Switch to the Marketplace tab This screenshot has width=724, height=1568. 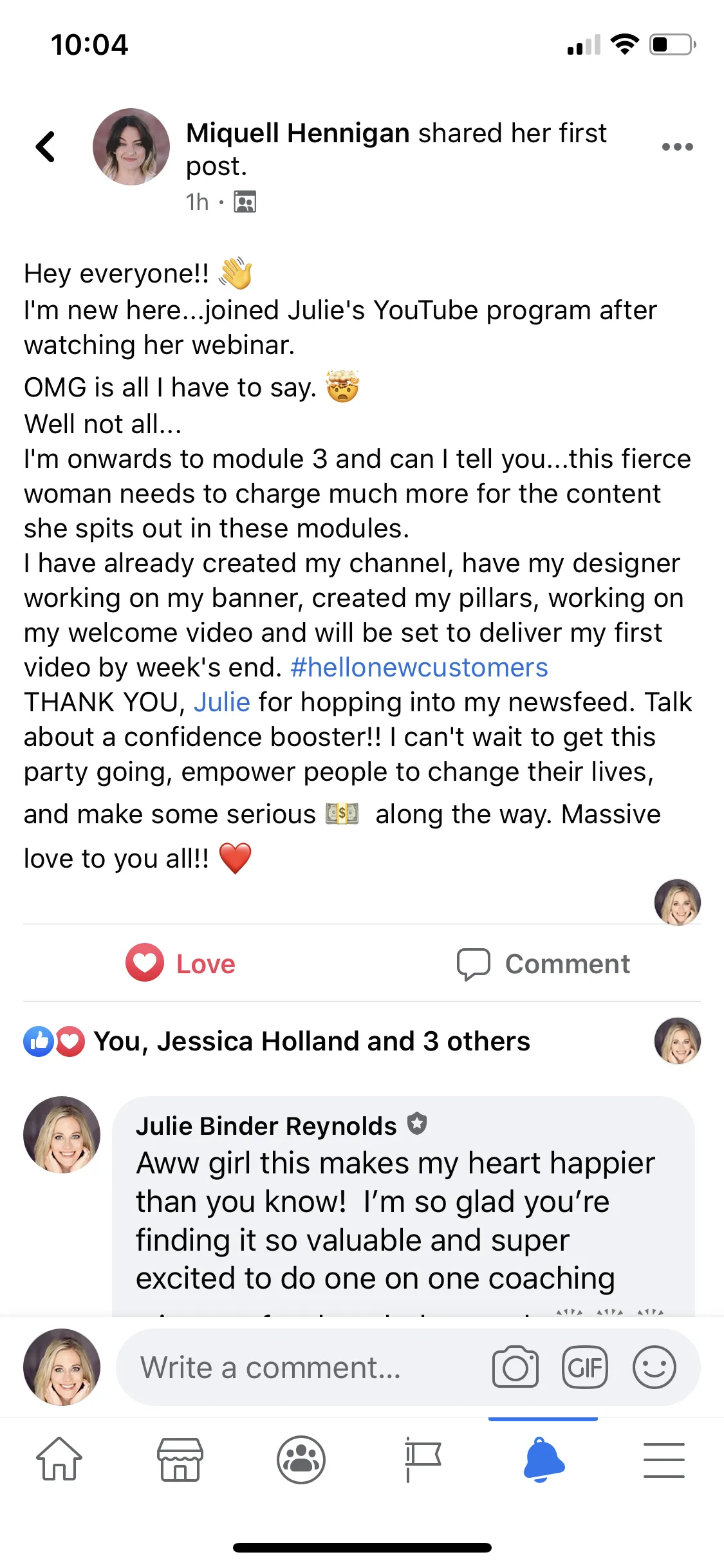(180, 1460)
